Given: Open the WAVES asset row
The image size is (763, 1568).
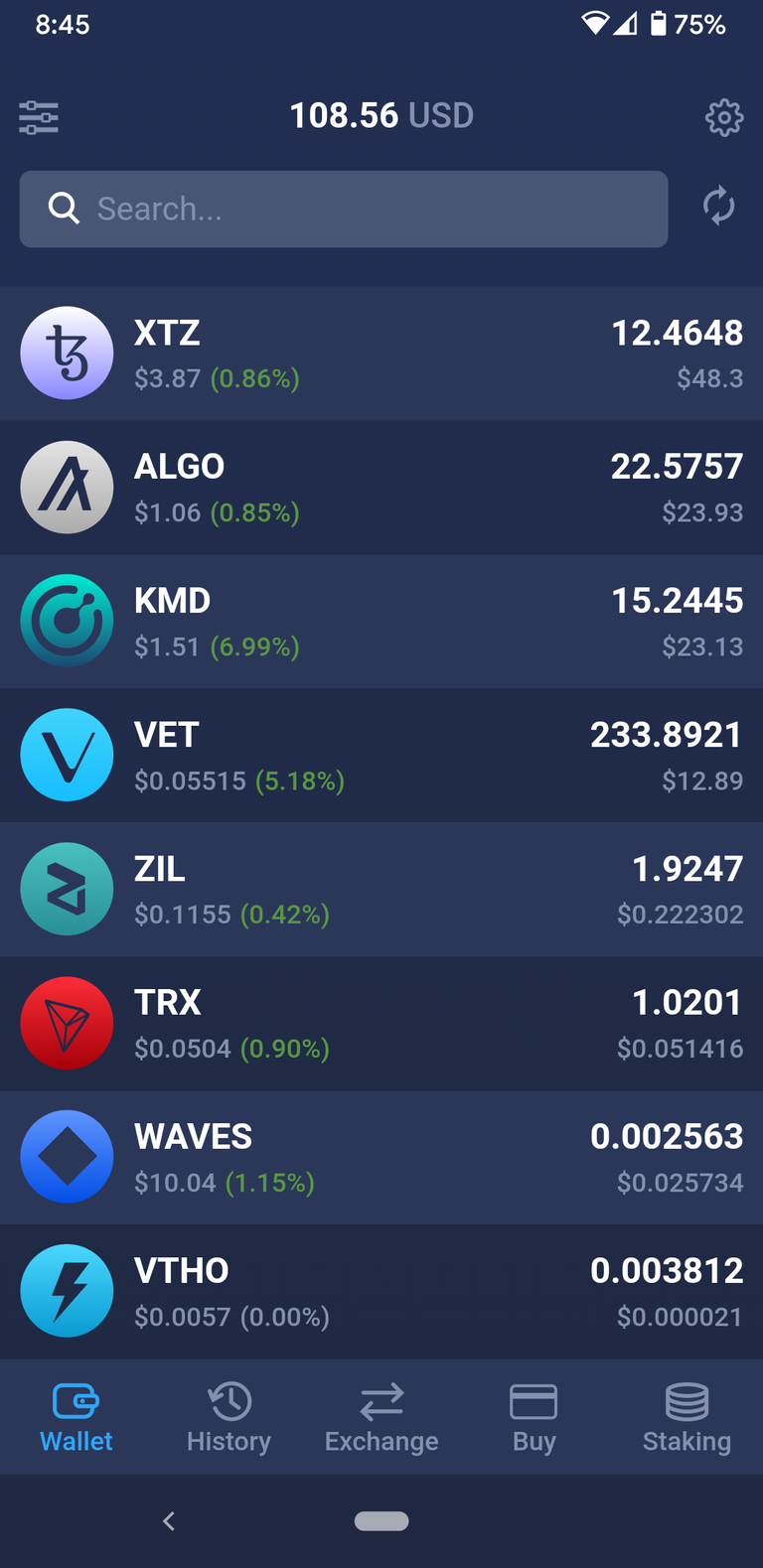Looking at the screenshot, I should pyautogui.click(x=381, y=1158).
